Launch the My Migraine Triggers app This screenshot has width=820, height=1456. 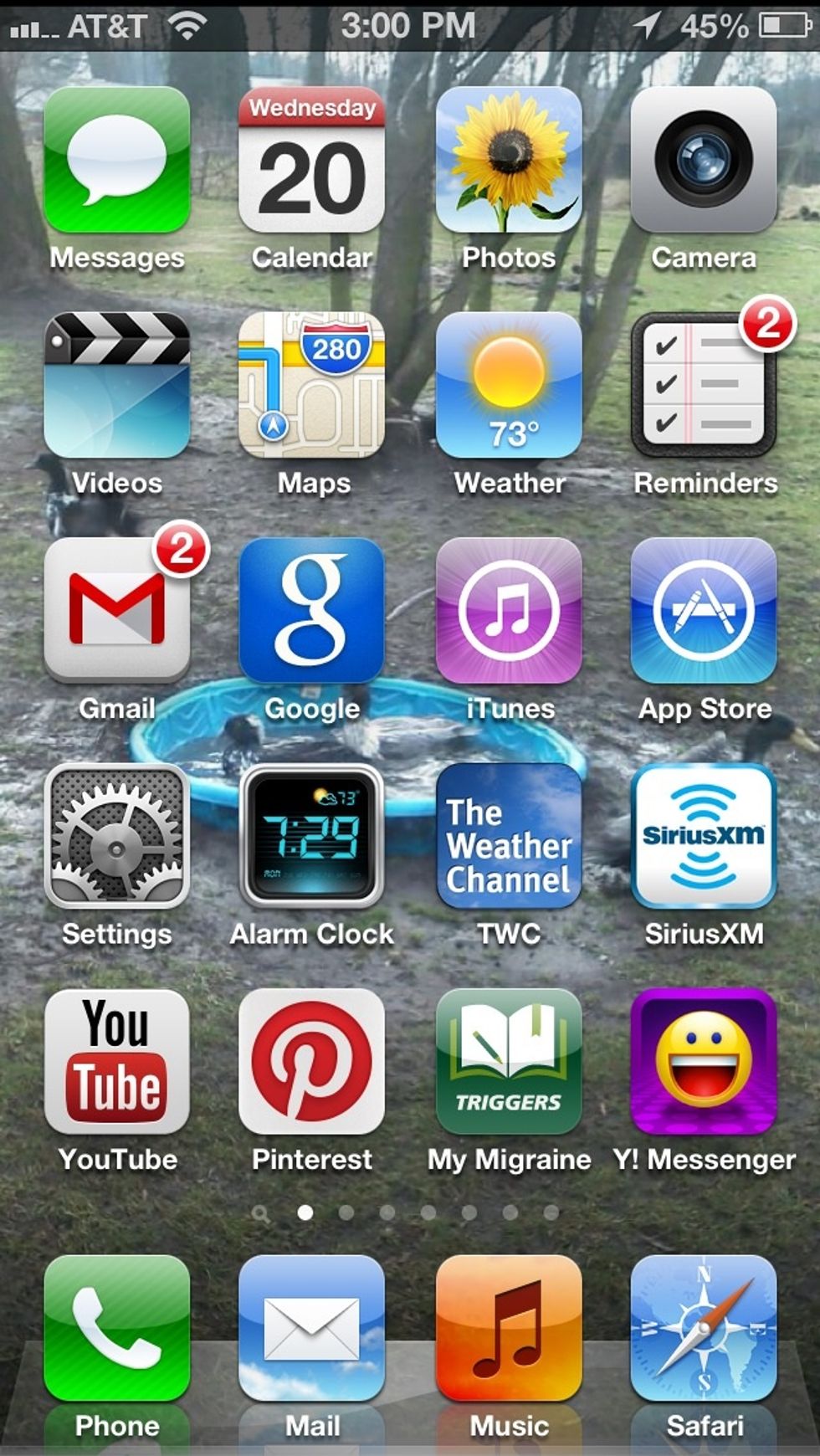pos(507,1064)
